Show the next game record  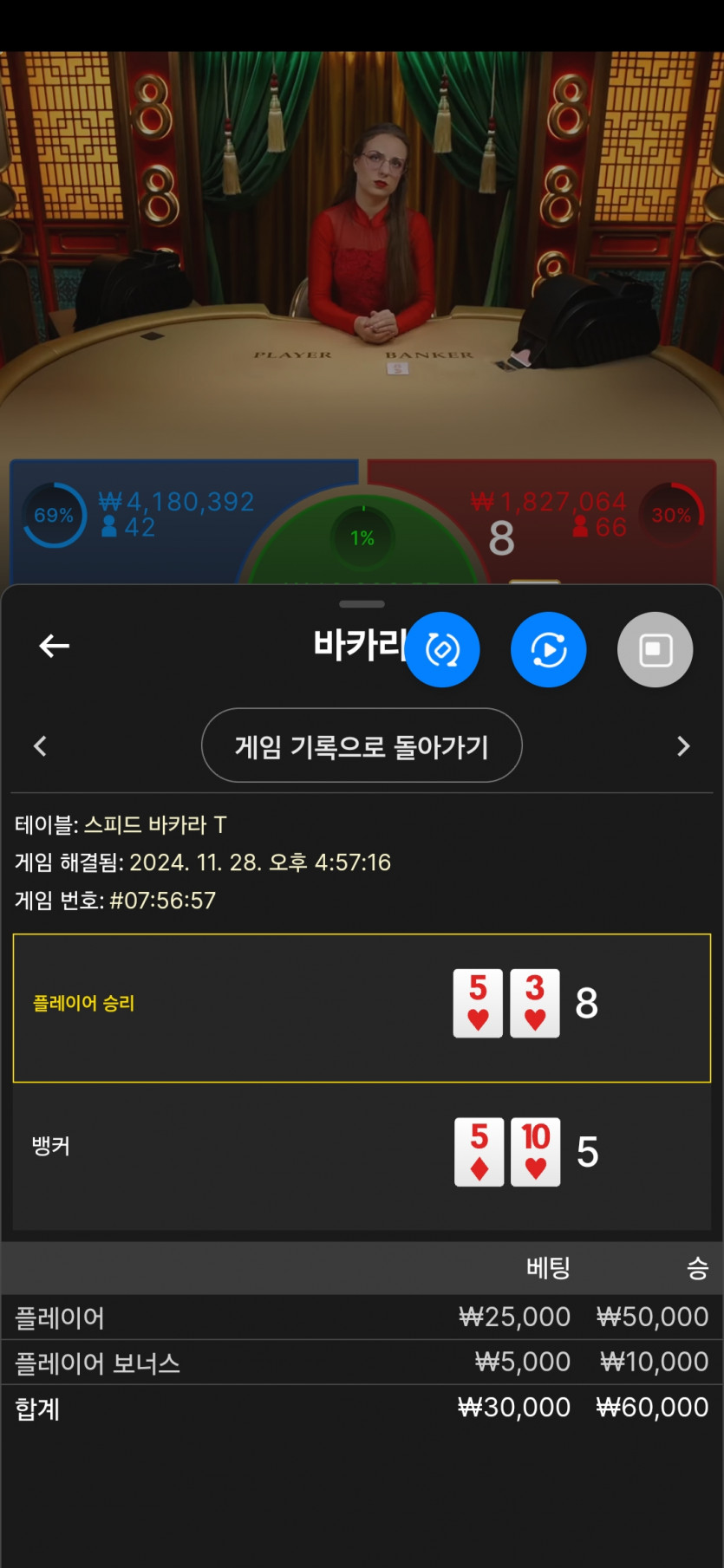coord(683,746)
